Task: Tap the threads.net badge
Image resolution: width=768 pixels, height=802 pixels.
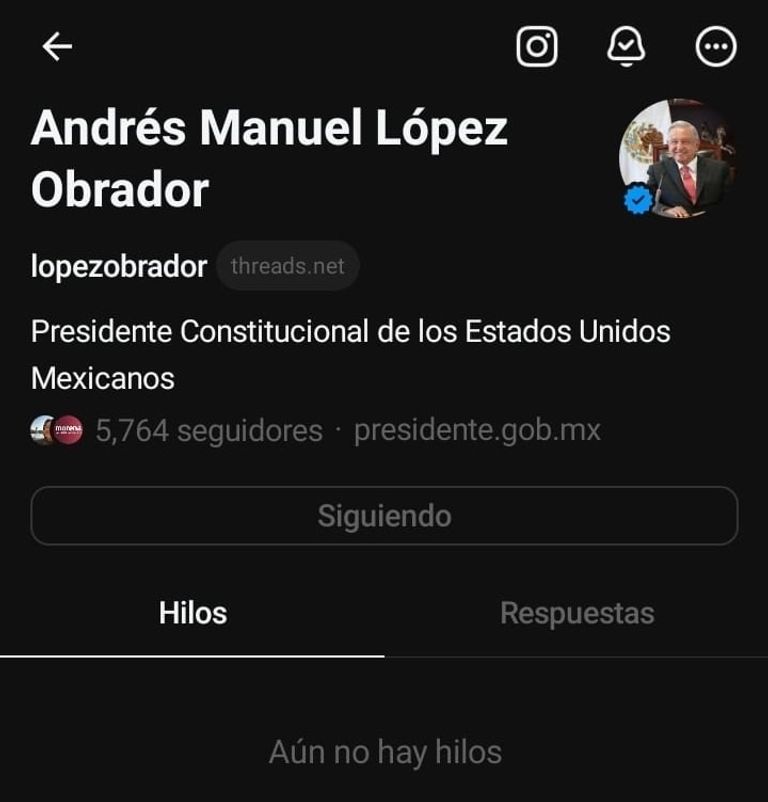Action: [x=287, y=267]
